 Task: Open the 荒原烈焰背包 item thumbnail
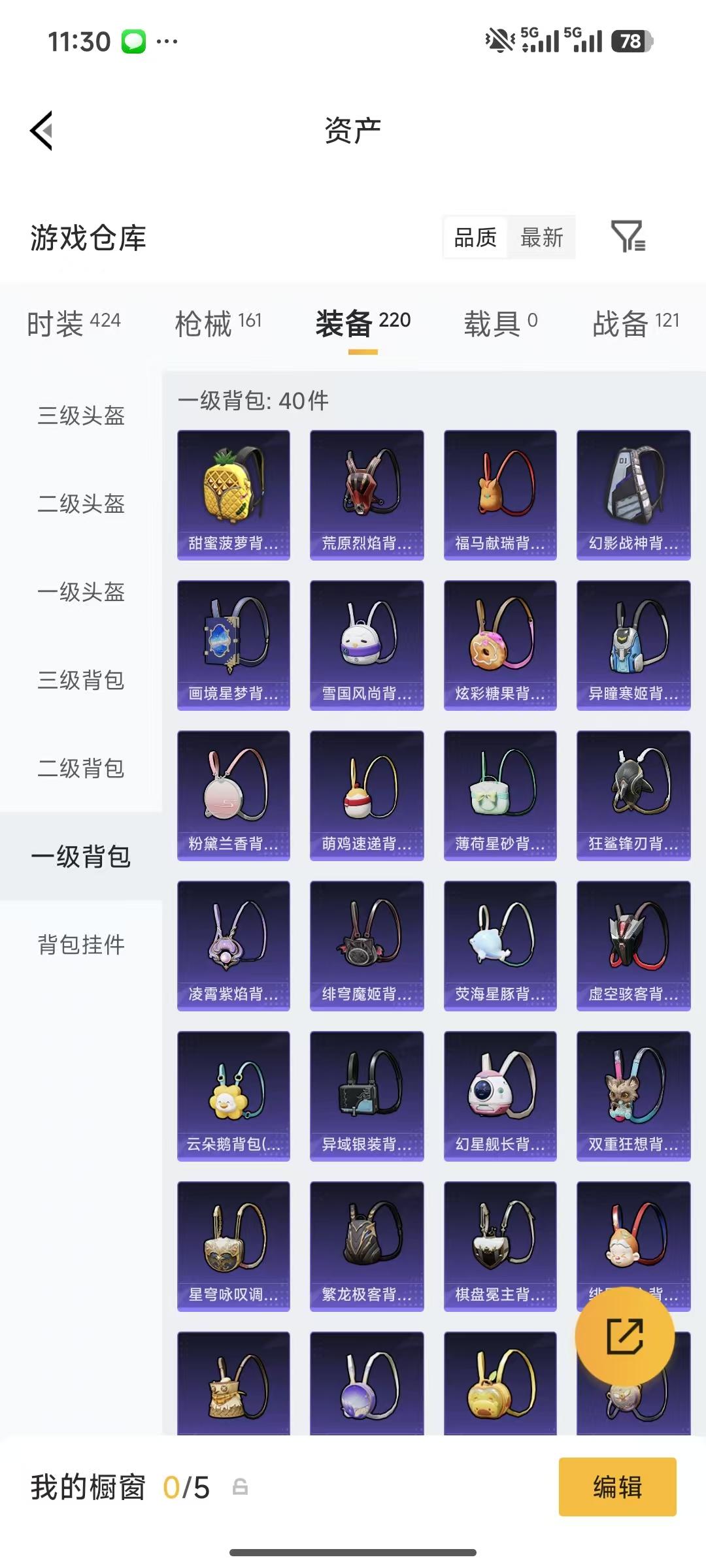tap(366, 493)
